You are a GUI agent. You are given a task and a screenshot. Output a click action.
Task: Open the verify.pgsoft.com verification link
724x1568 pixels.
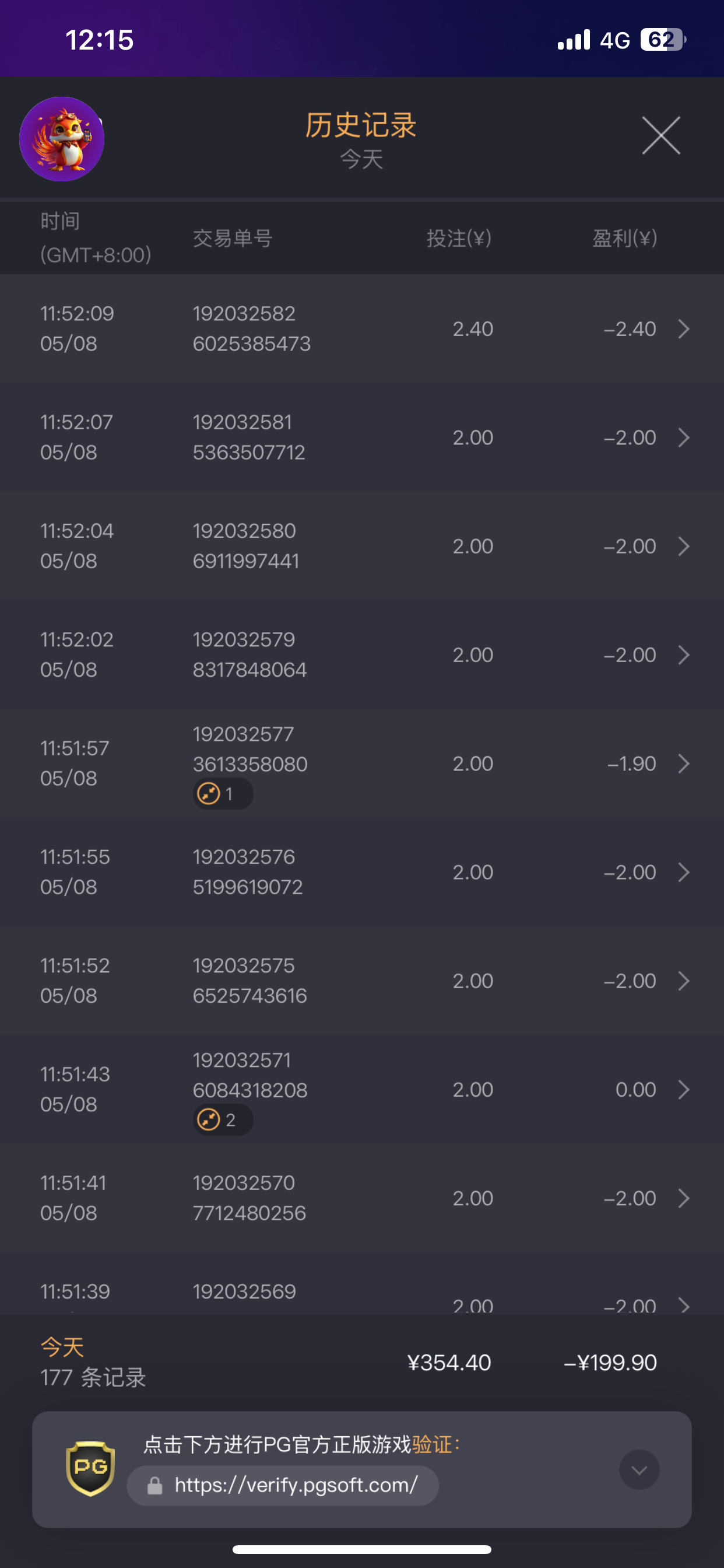tap(283, 1485)
